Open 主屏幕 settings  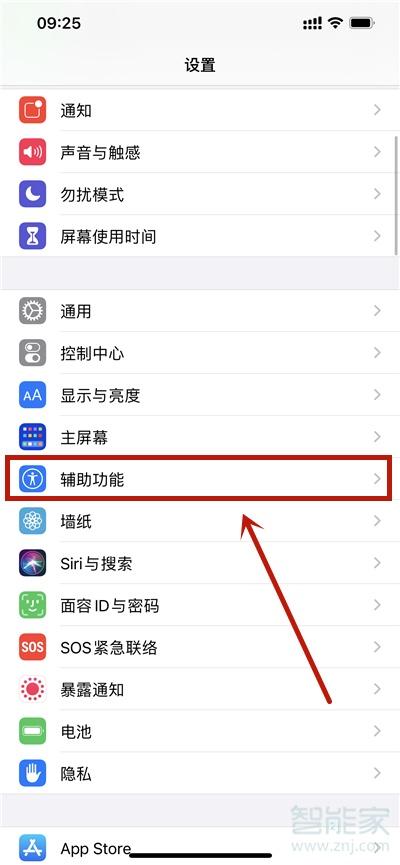tap(200, 437)
